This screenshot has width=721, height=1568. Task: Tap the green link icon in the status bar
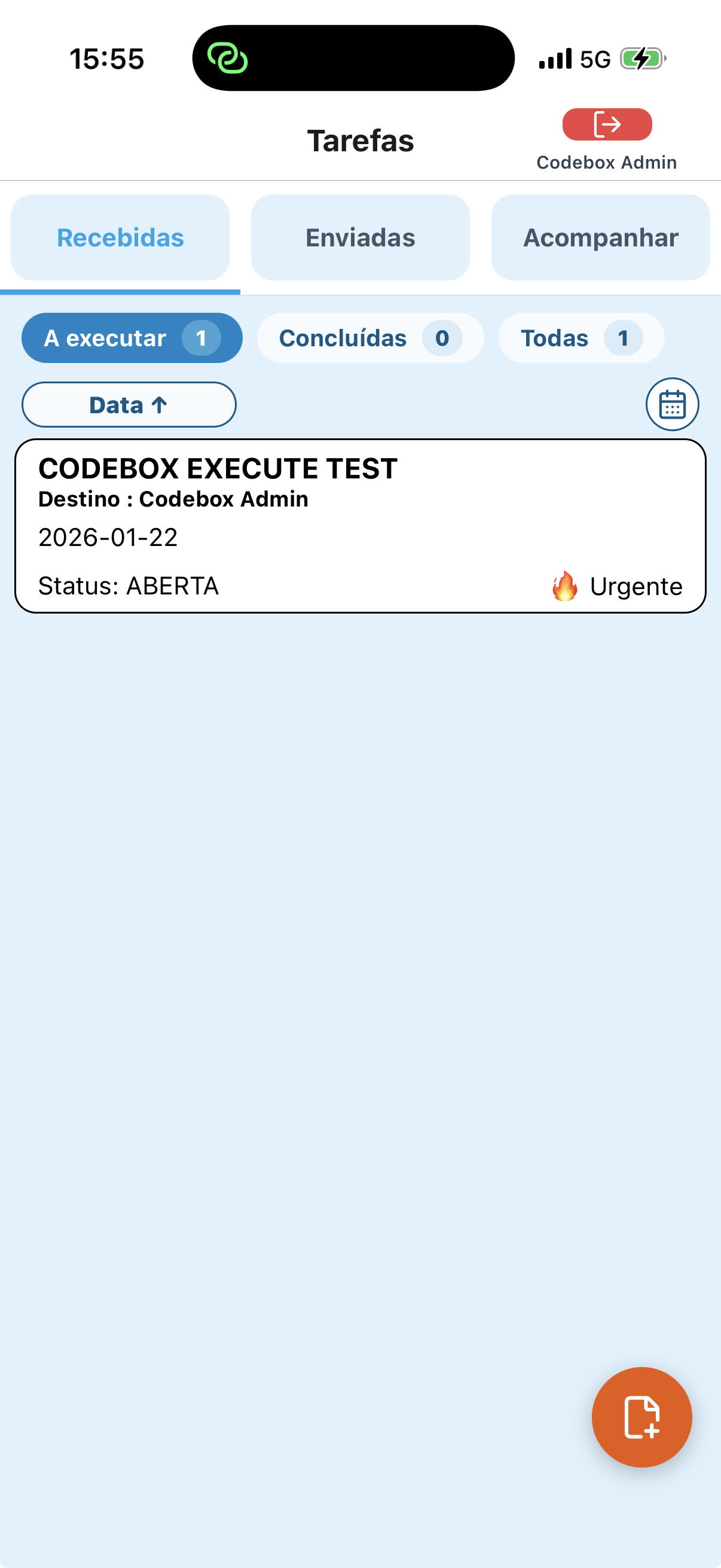pos(230,59)
